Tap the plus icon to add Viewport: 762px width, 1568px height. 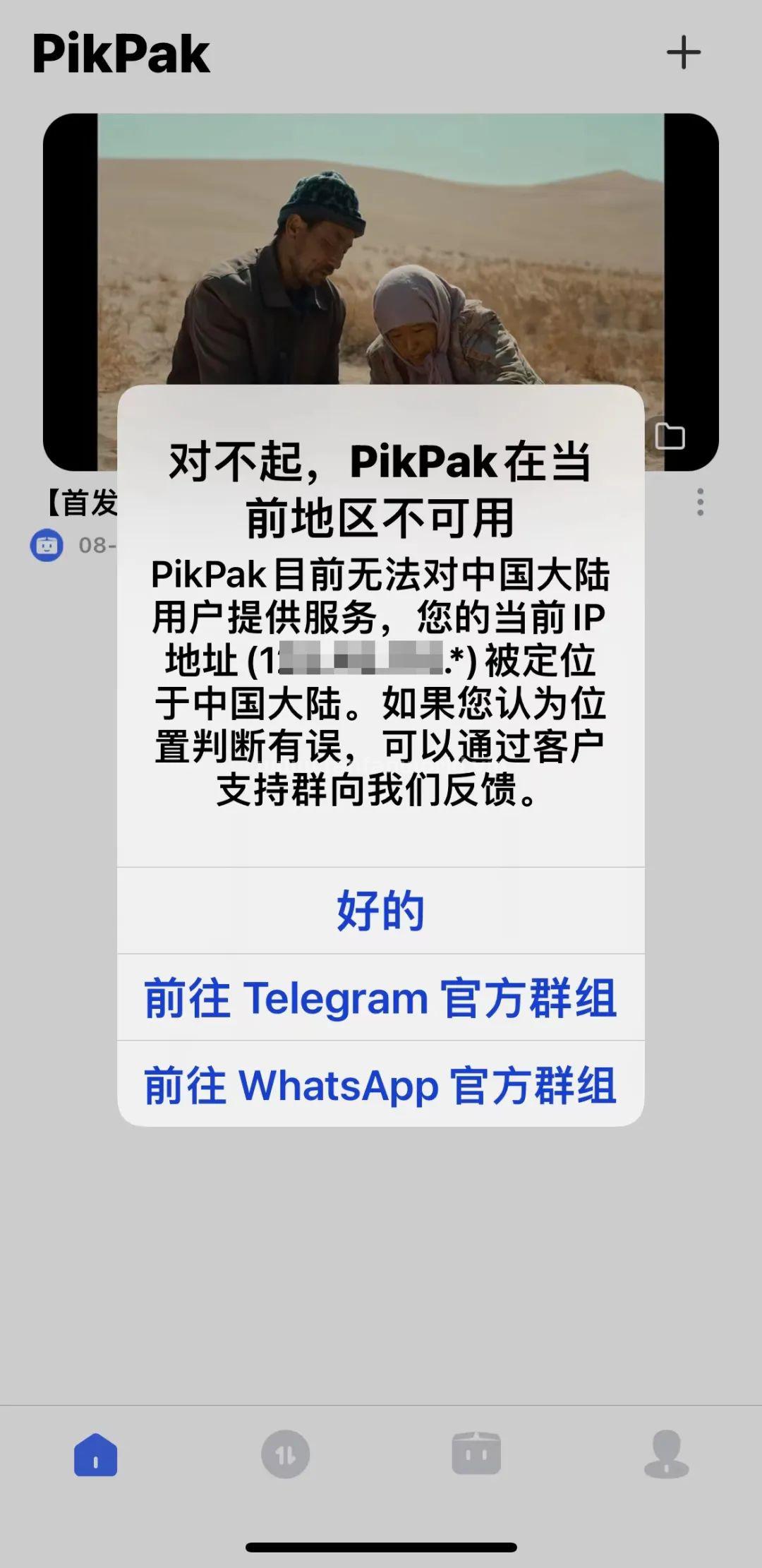point(683,53)
